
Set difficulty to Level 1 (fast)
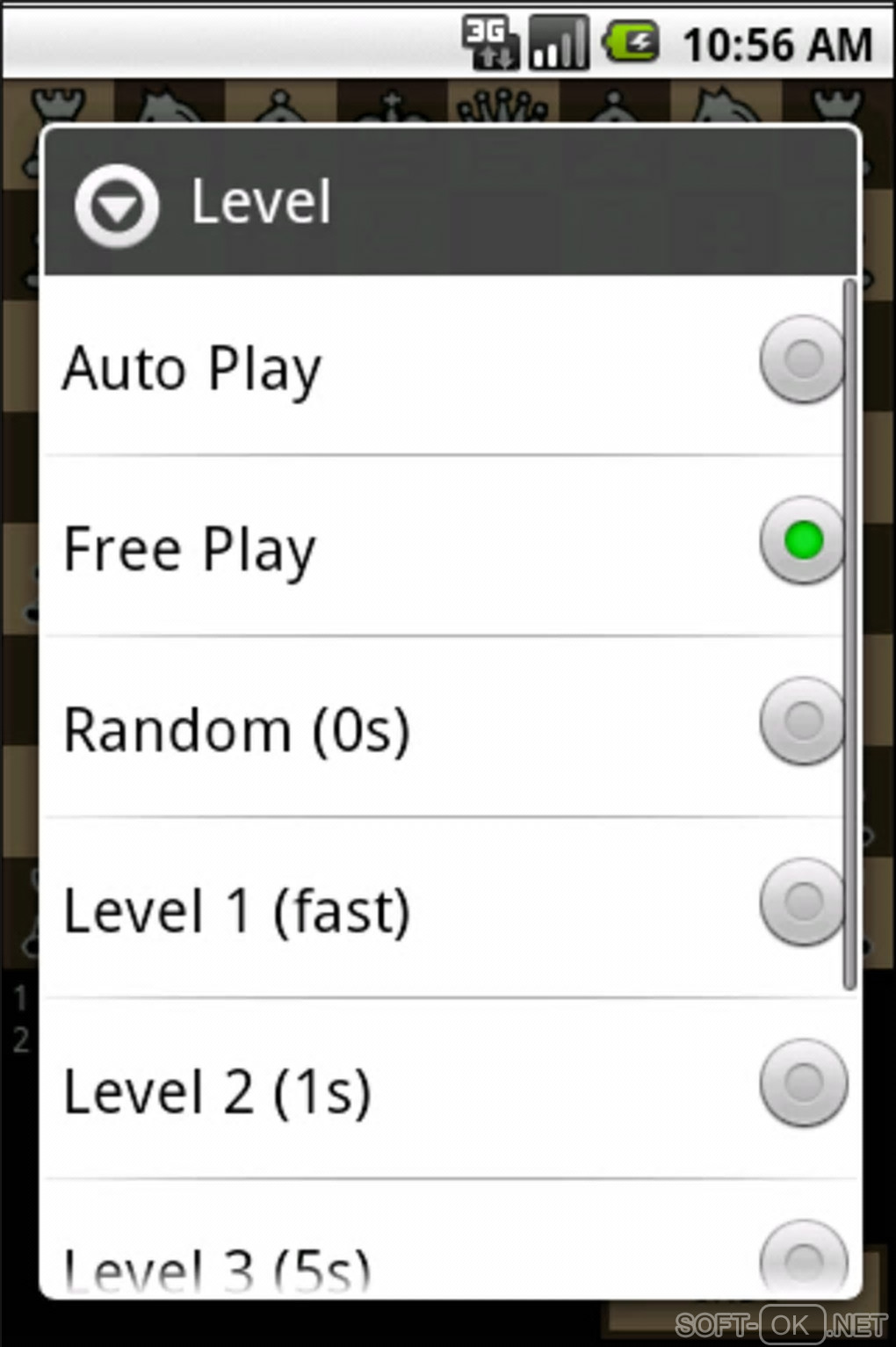coord(448,909)
